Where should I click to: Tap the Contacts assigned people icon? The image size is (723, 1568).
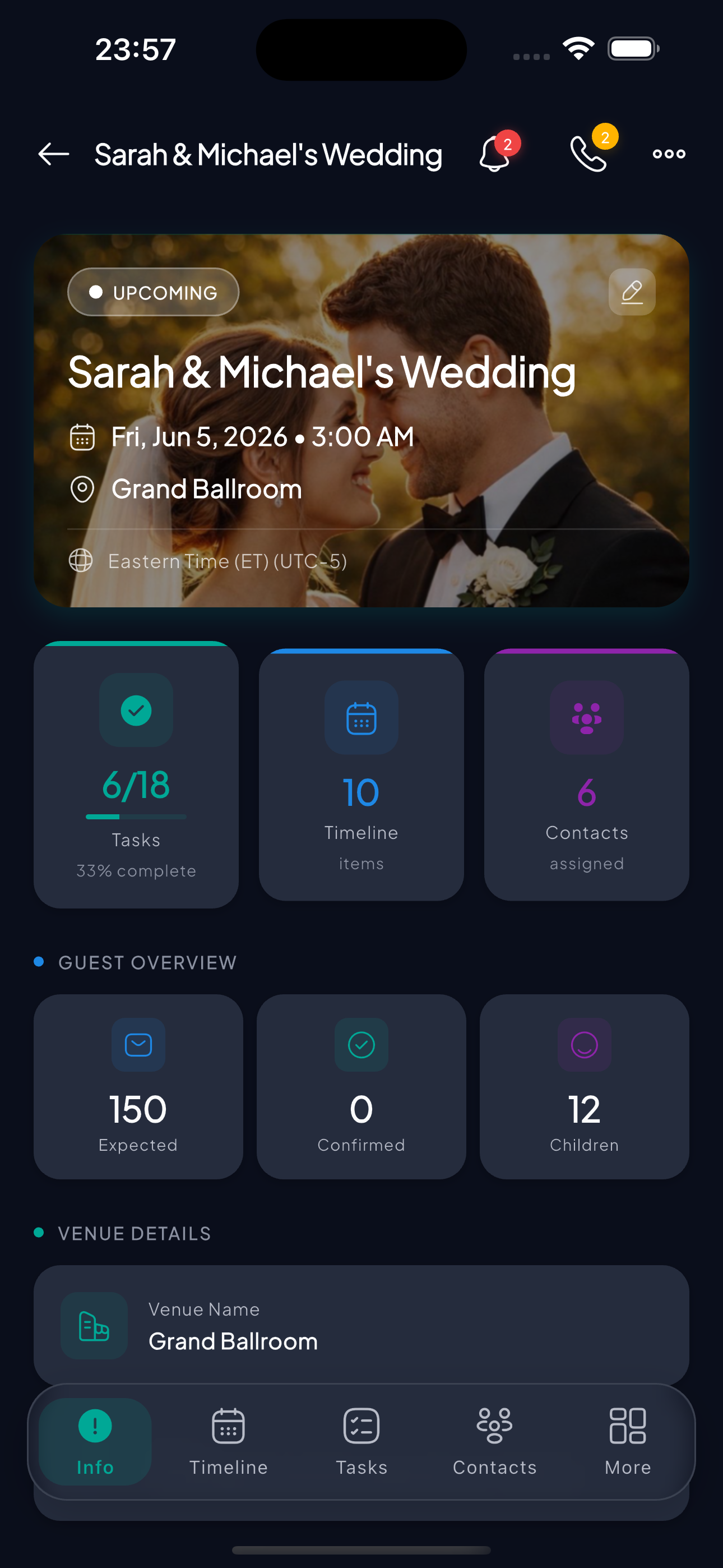click(x=586, y=718)
